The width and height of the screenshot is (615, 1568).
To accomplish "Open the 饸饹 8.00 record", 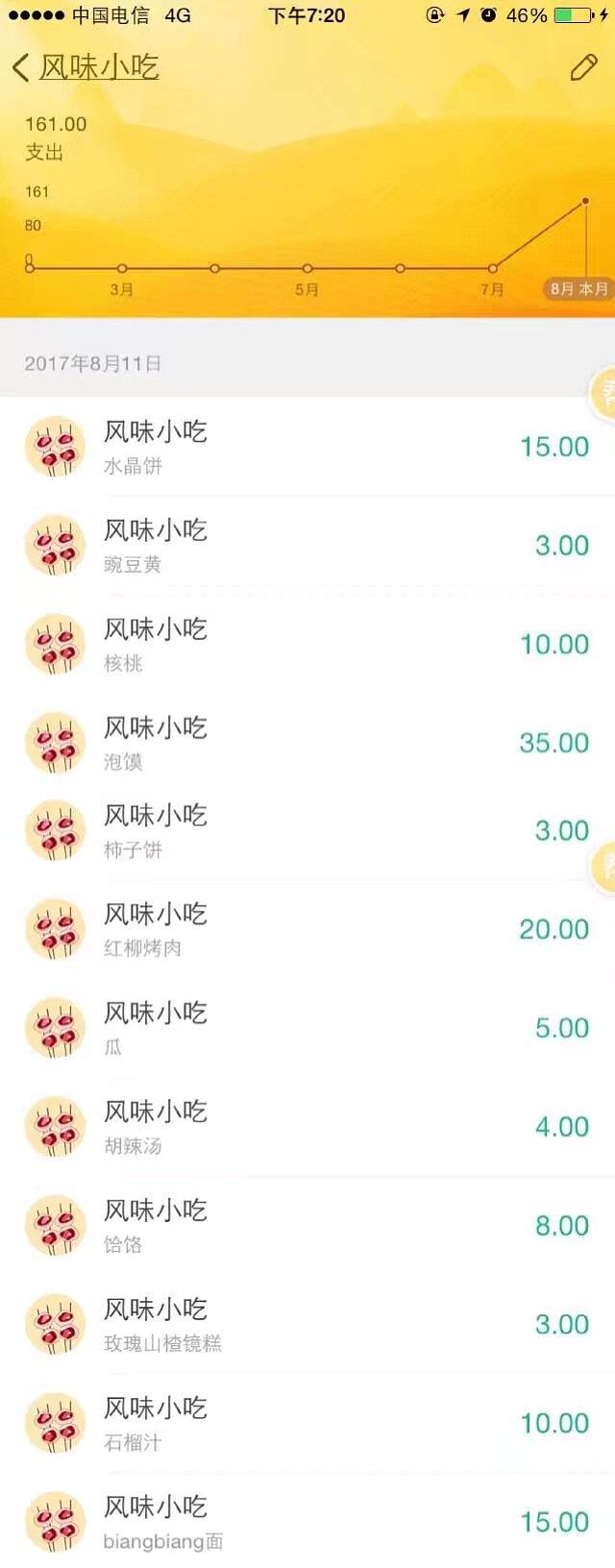I will click(307, 1226).
